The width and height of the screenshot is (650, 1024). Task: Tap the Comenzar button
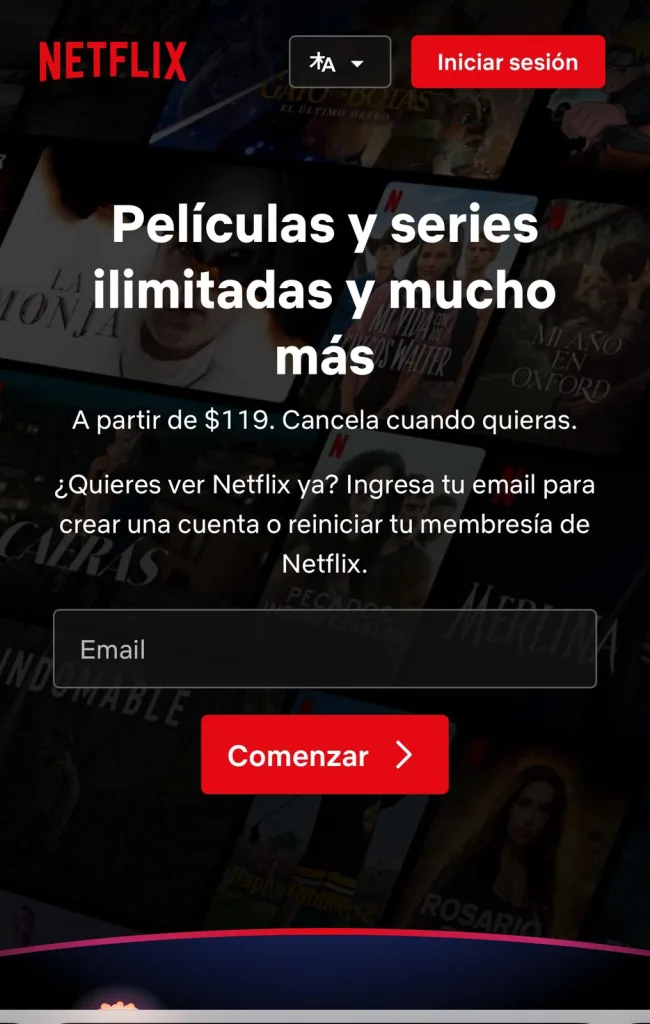tap(324, 755)
